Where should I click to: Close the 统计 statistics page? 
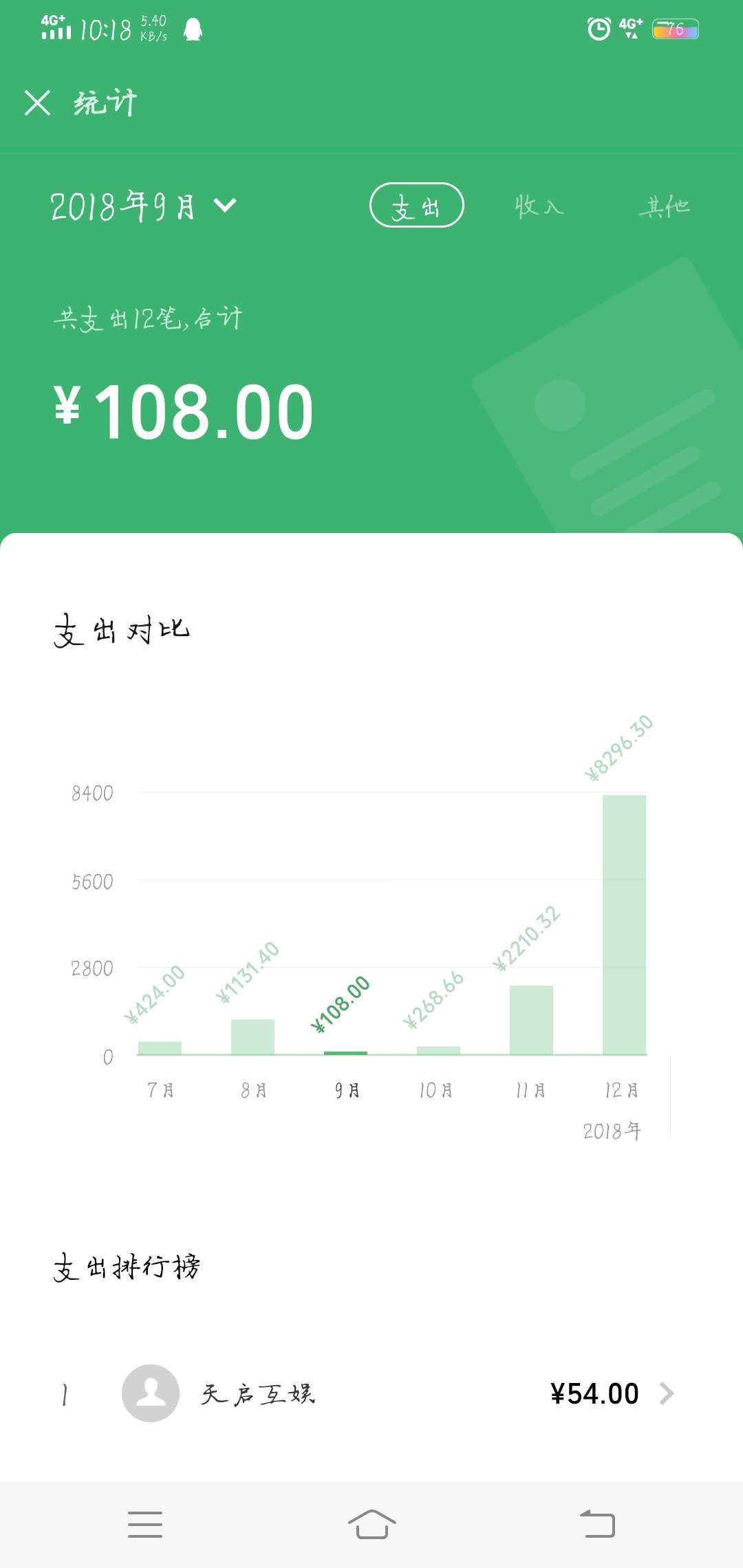(37, 103)
